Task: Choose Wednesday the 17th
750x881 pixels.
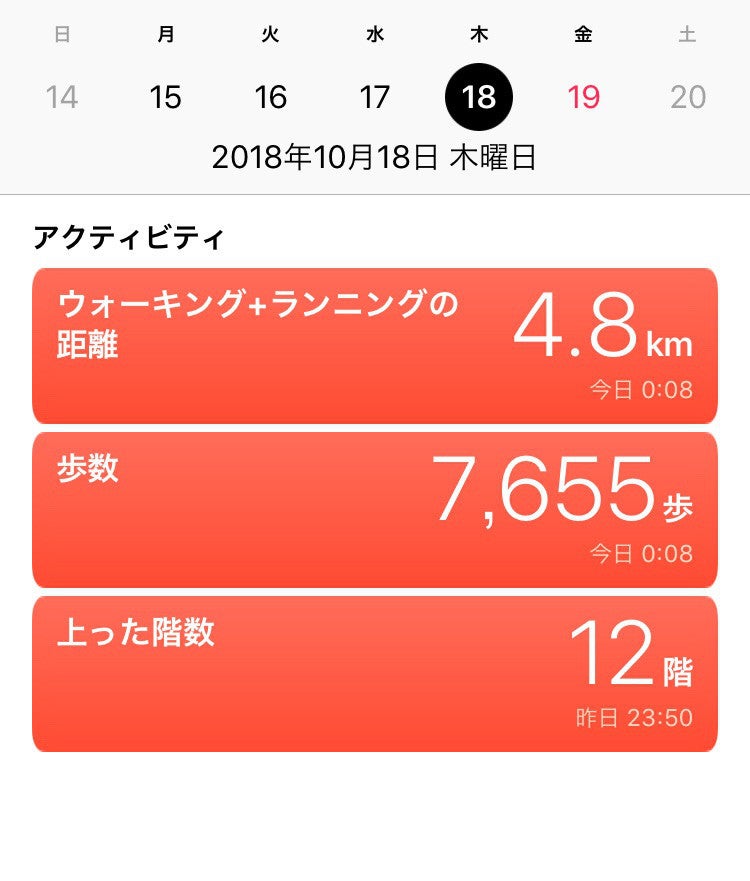Action: click(374, 97)
